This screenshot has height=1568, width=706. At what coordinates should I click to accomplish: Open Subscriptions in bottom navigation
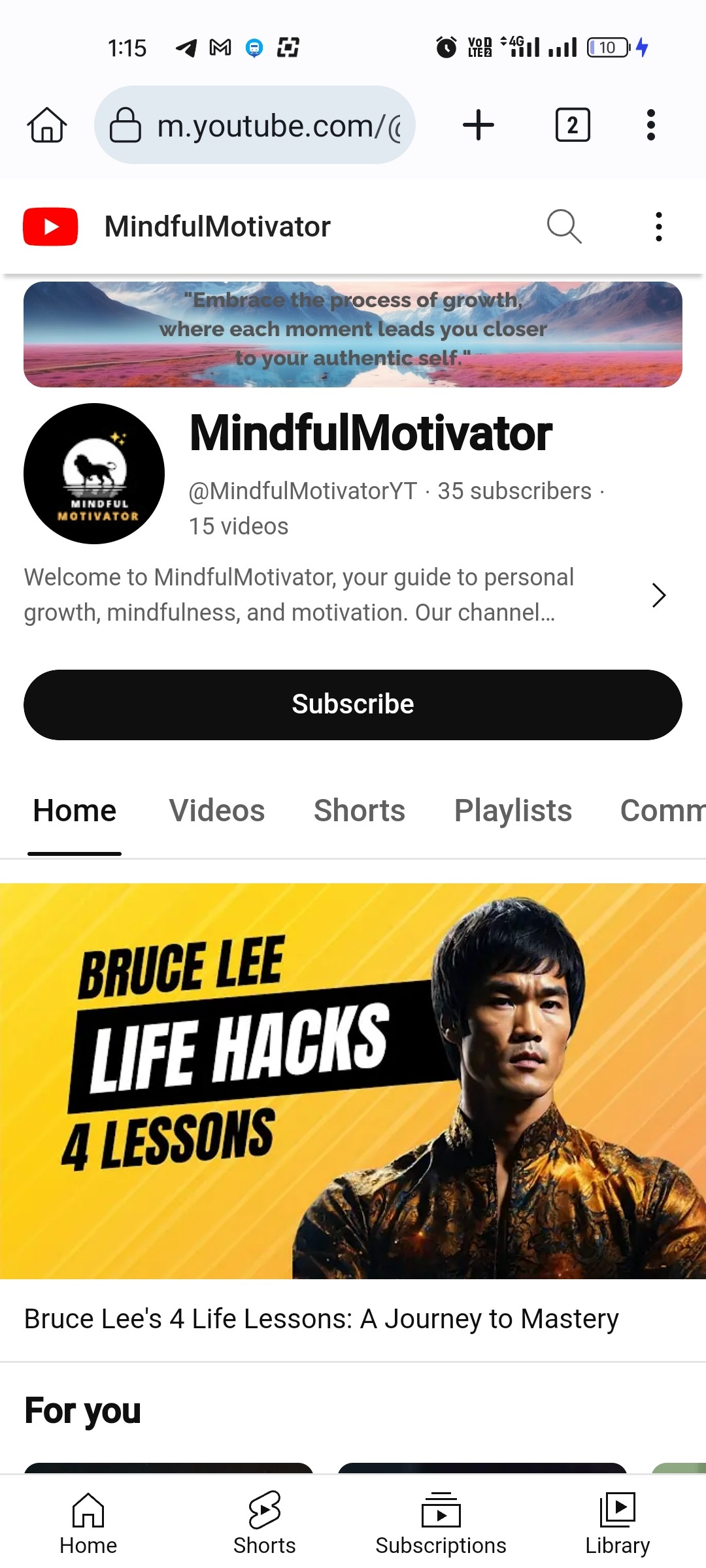(441, 1524)
